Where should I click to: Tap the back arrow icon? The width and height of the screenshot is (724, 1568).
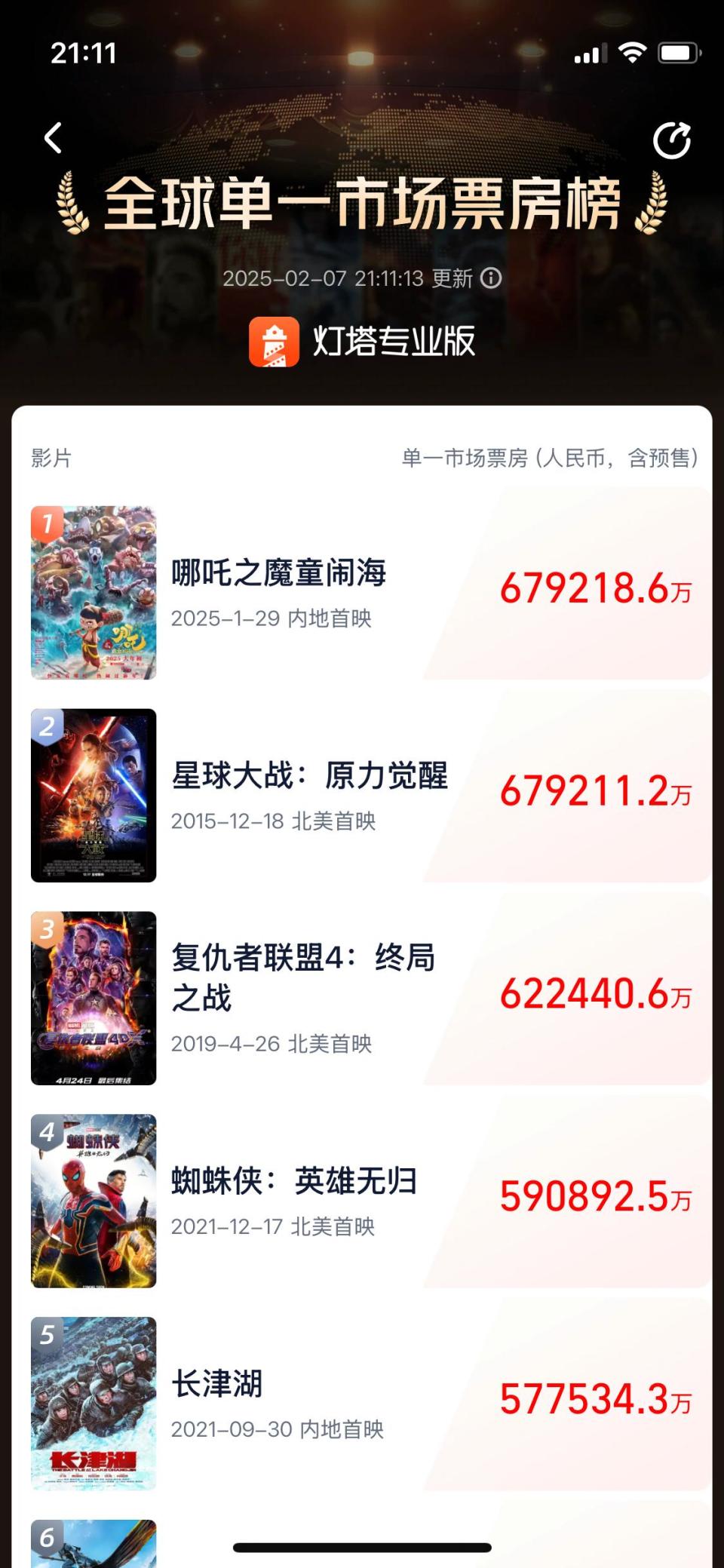tap(52, 139)
